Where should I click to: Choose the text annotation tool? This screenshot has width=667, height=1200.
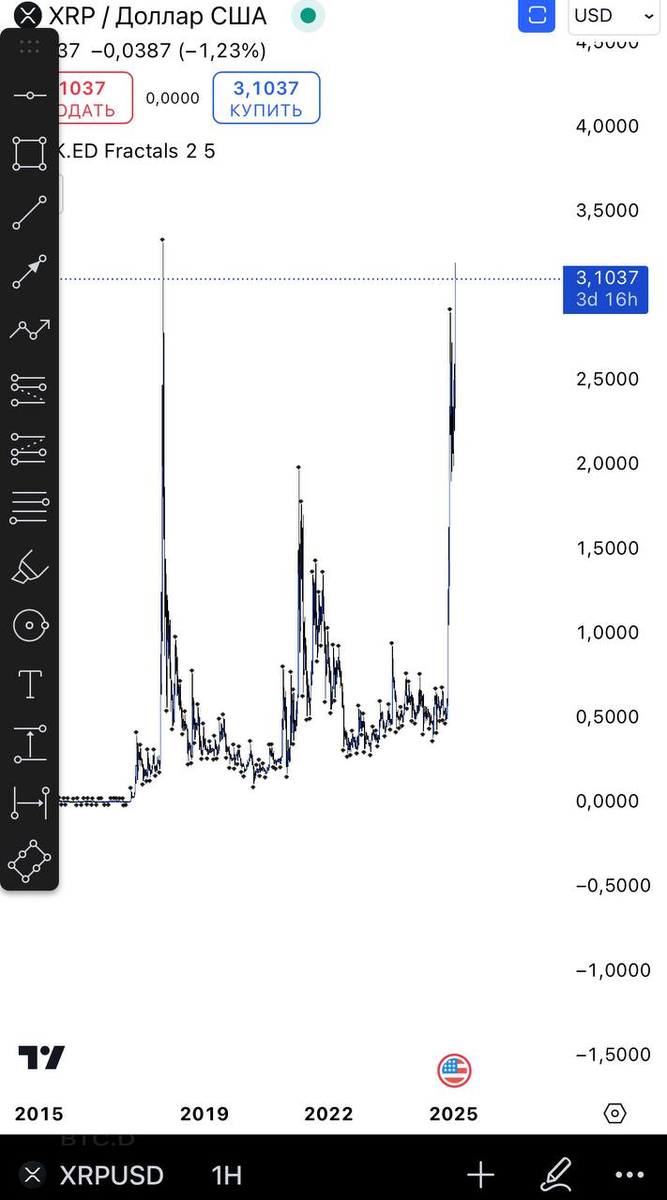point(30,685)
